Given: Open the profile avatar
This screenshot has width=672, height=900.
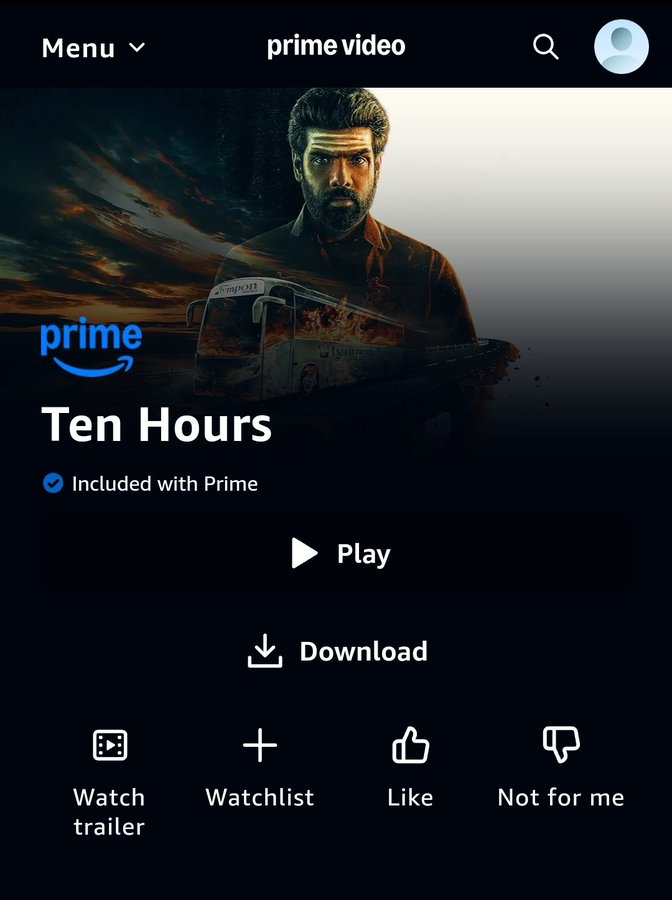Looking at the screenshot, I should pos(621,47).
